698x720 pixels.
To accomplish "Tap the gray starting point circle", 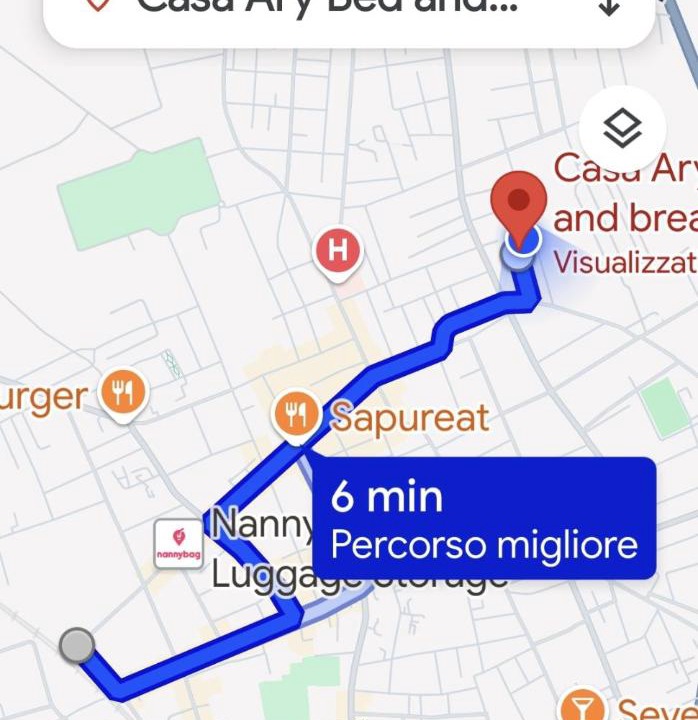I will coord(77,645).
